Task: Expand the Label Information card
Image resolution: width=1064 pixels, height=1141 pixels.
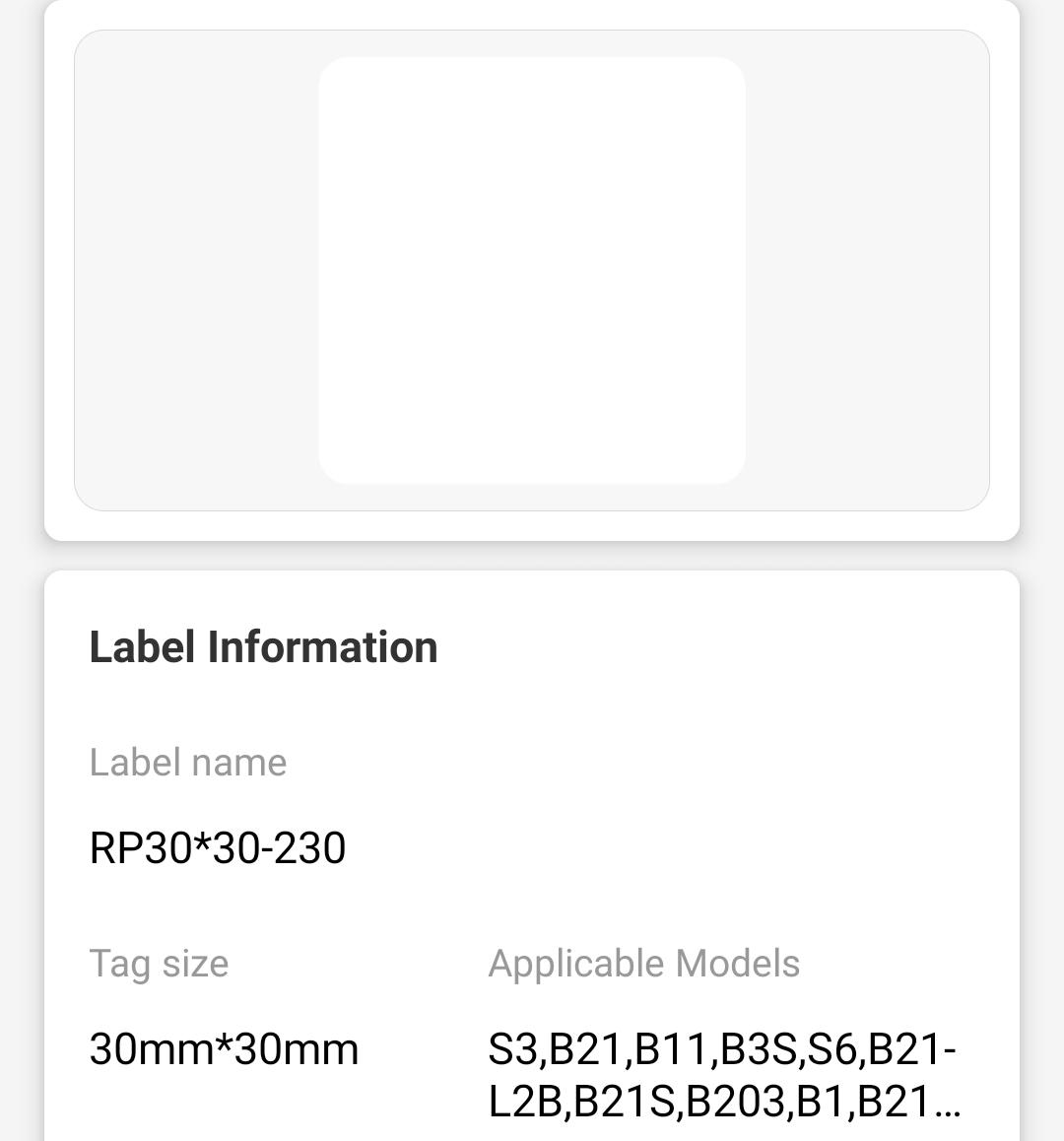Action: 264,647
